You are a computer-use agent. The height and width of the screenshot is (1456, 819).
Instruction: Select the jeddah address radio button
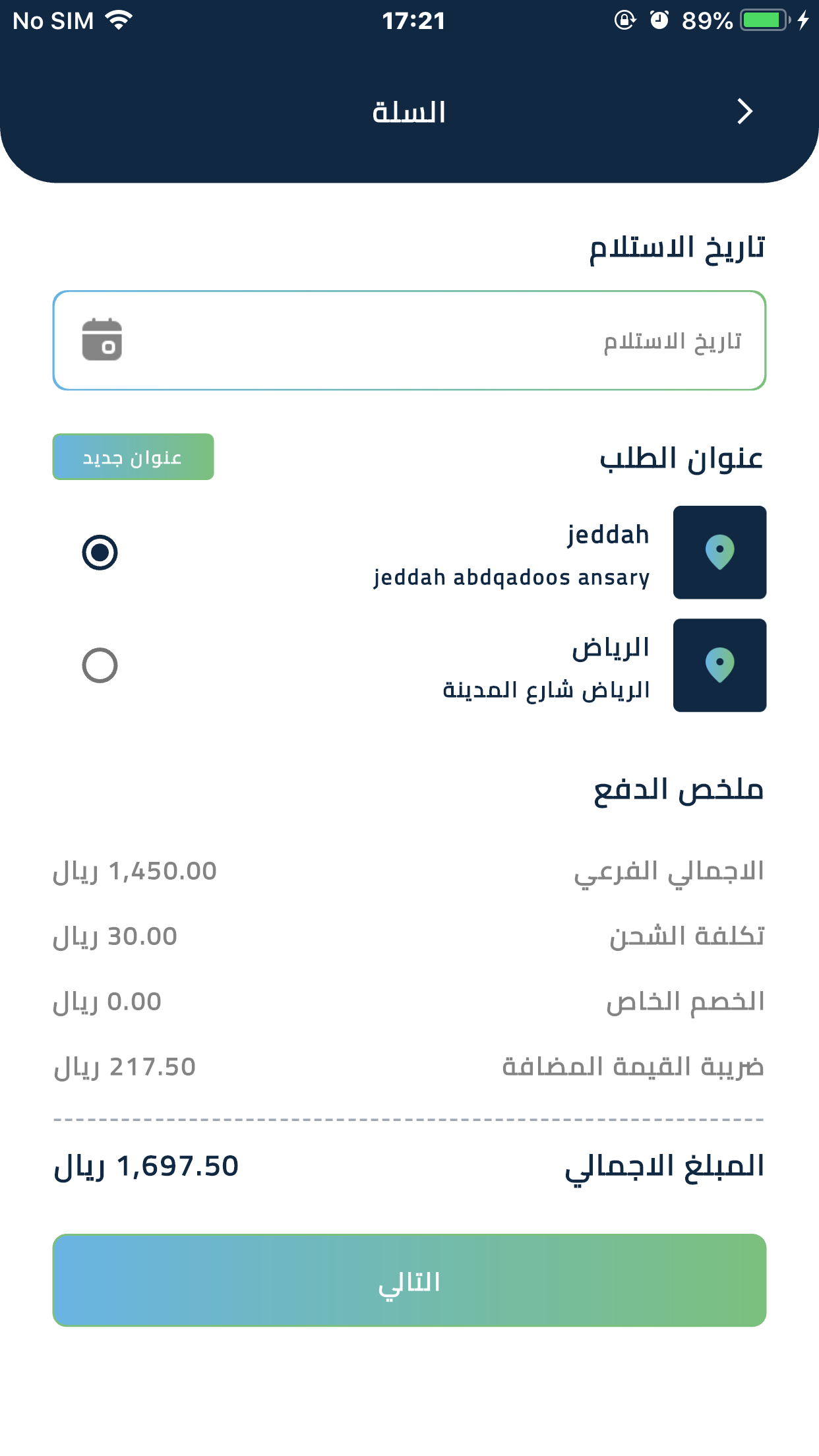click(100, 552)
